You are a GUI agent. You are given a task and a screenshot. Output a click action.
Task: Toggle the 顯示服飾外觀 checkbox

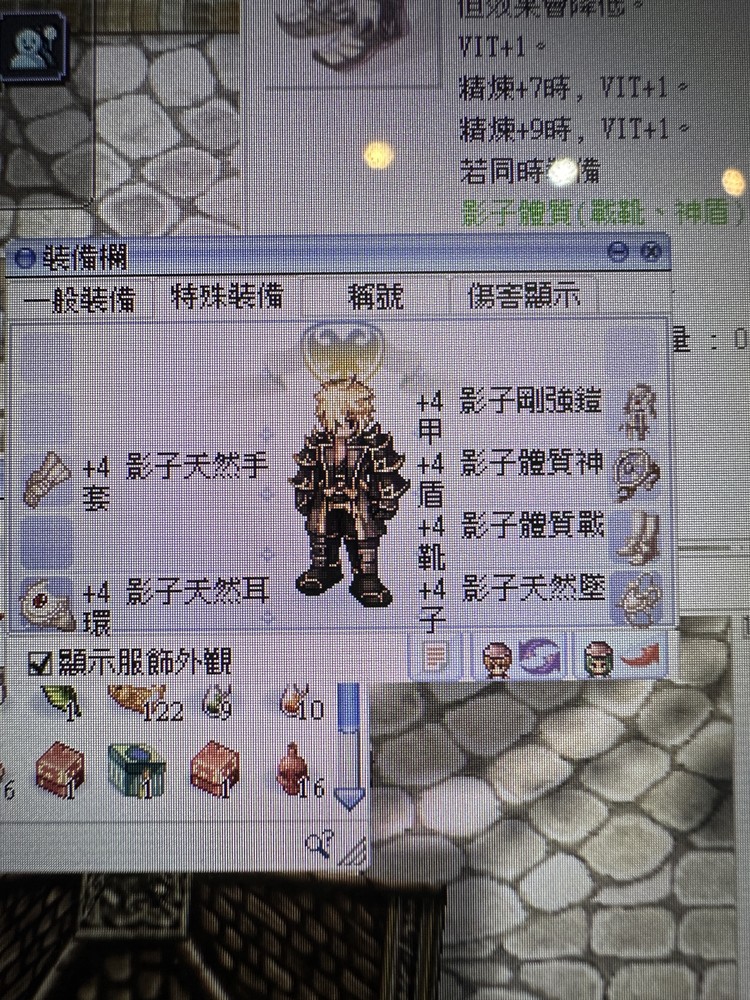[40, 661]
